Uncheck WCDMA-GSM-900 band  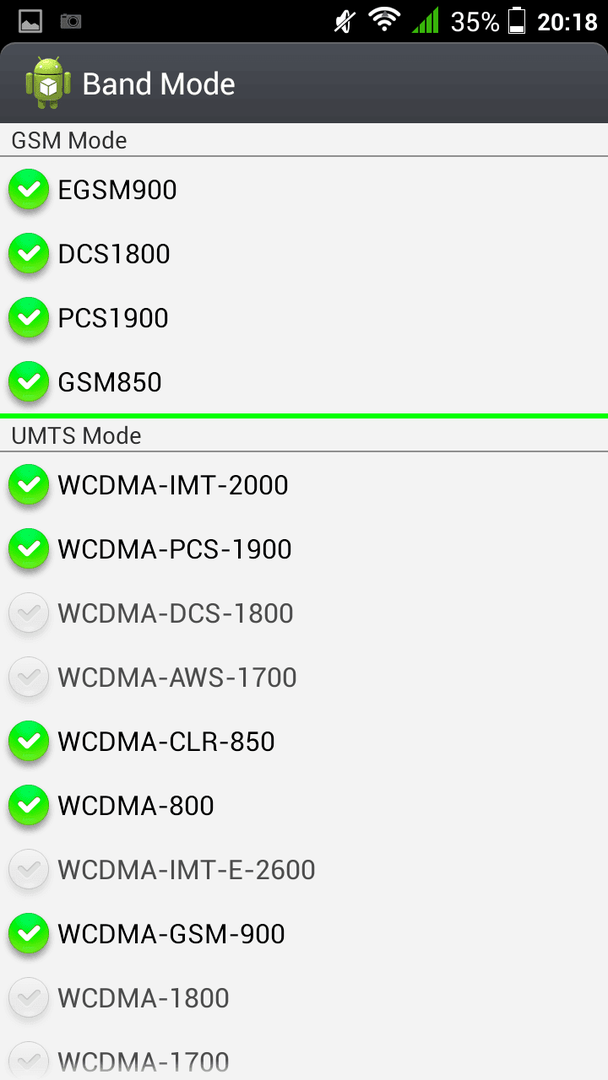pyautogui.click(x=29, y=933)
